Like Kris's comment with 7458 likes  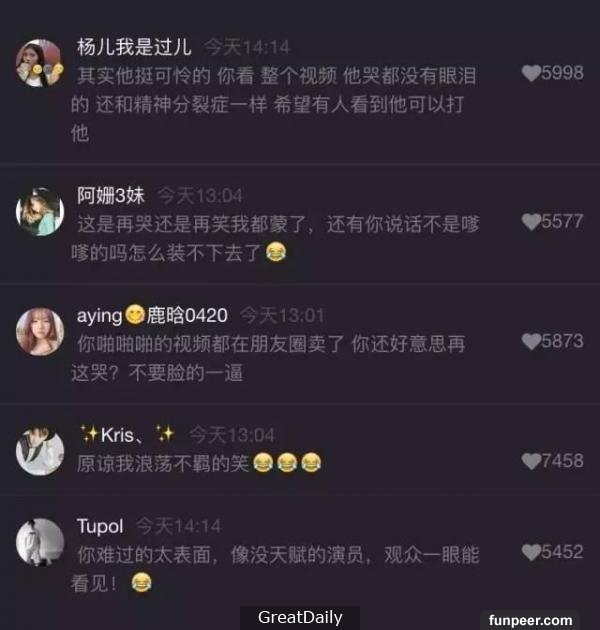[530, 461]
